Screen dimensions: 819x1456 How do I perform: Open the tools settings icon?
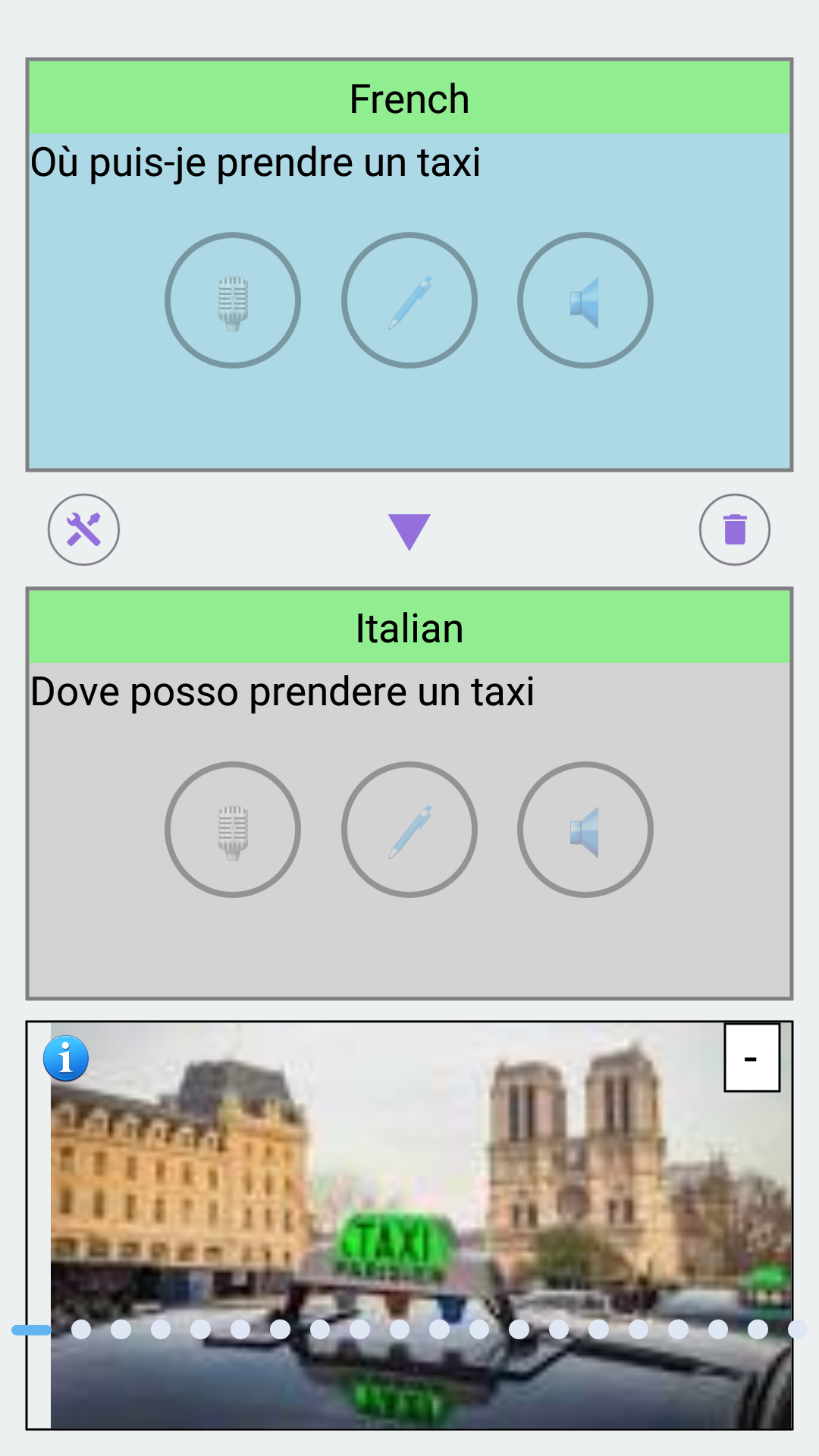point(83,529)
